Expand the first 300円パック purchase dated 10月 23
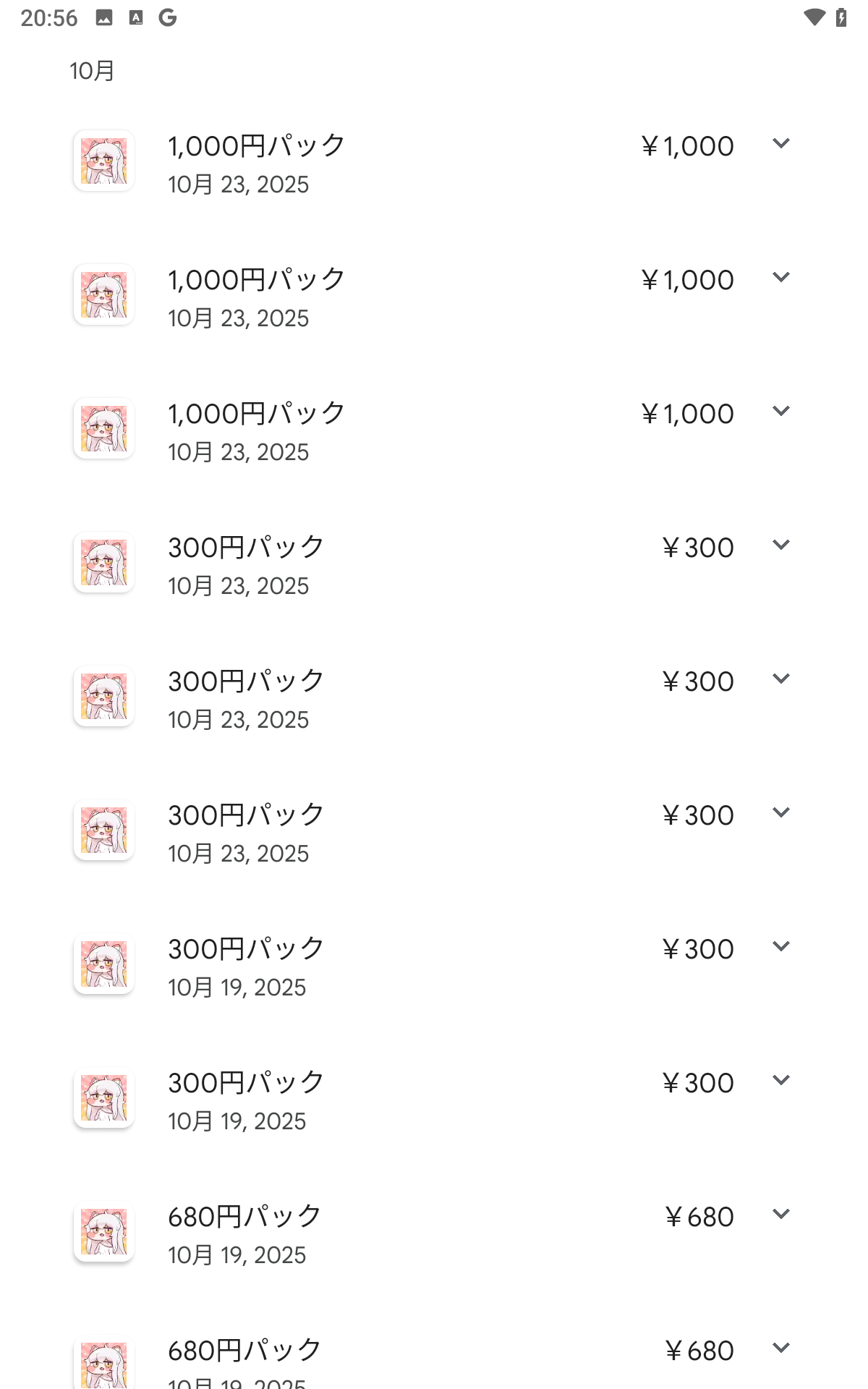This screenshot has height=1389, width=868. (780, 545)
